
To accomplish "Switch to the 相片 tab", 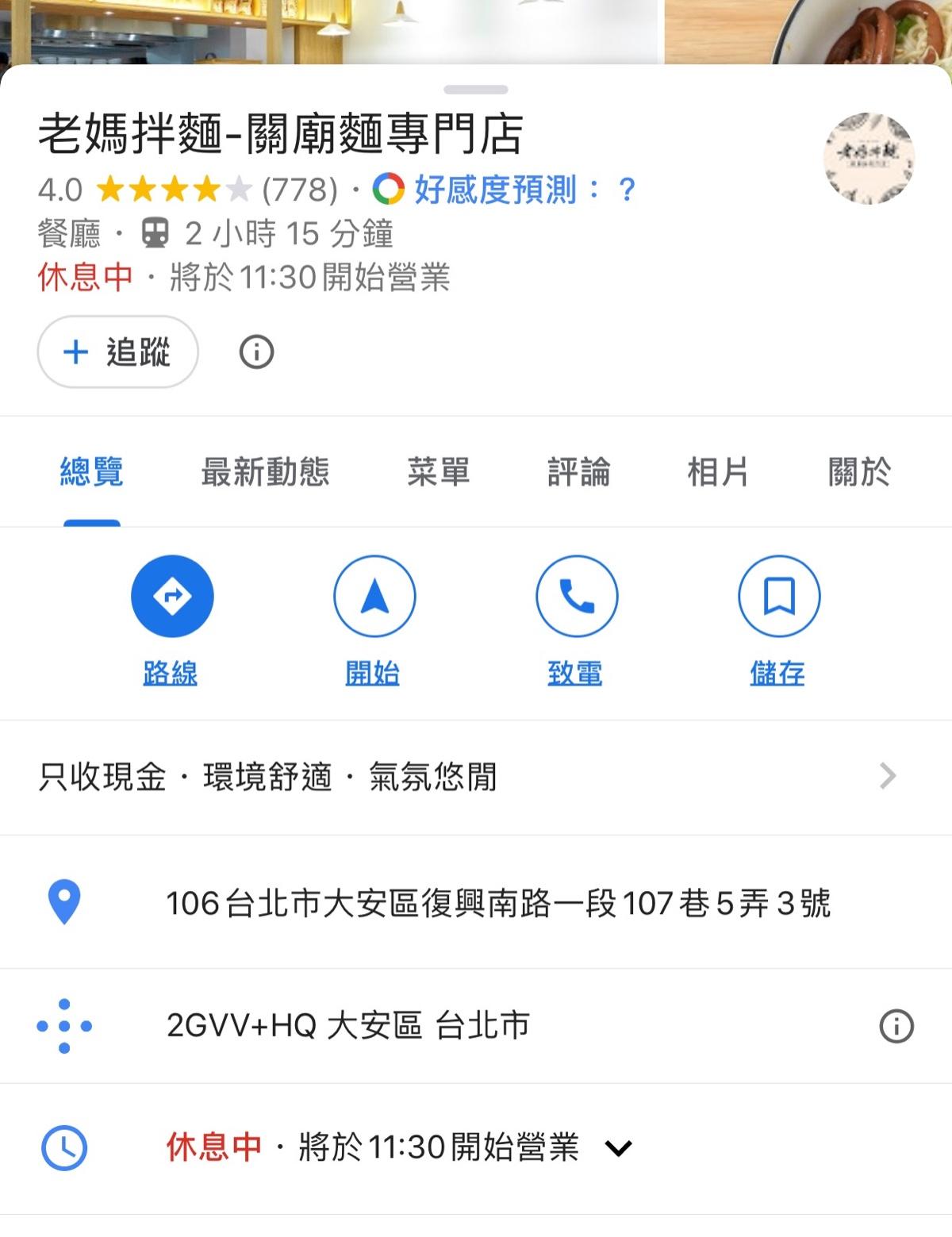I will [717, 471].
